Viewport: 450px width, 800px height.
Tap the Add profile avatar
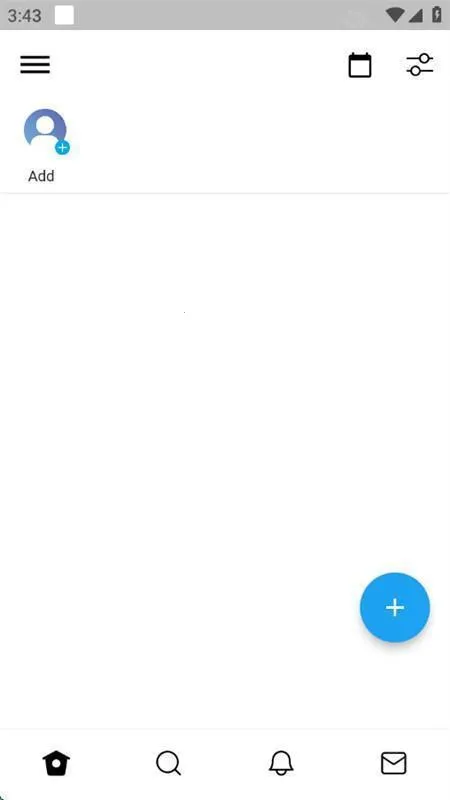(x=46, y=131)
